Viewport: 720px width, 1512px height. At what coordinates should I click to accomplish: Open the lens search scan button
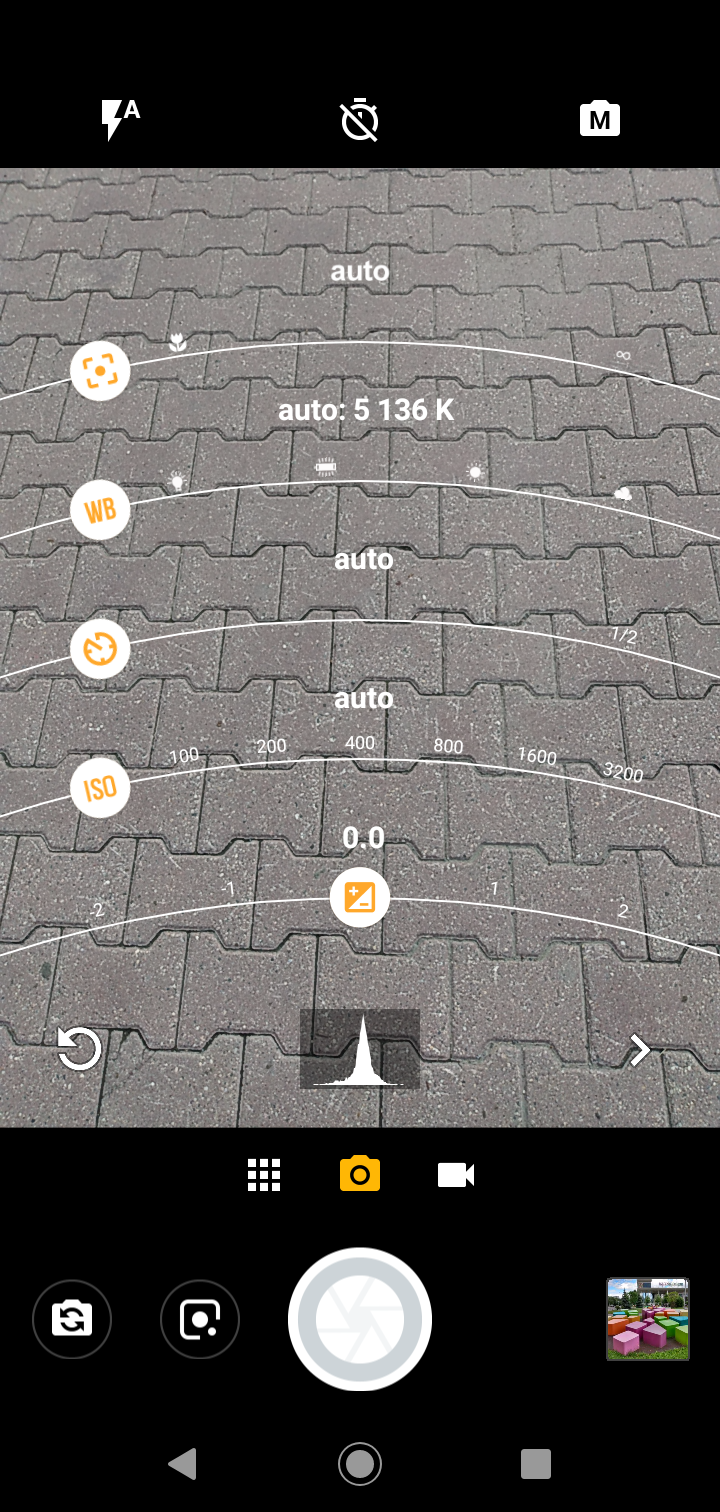200,1319
